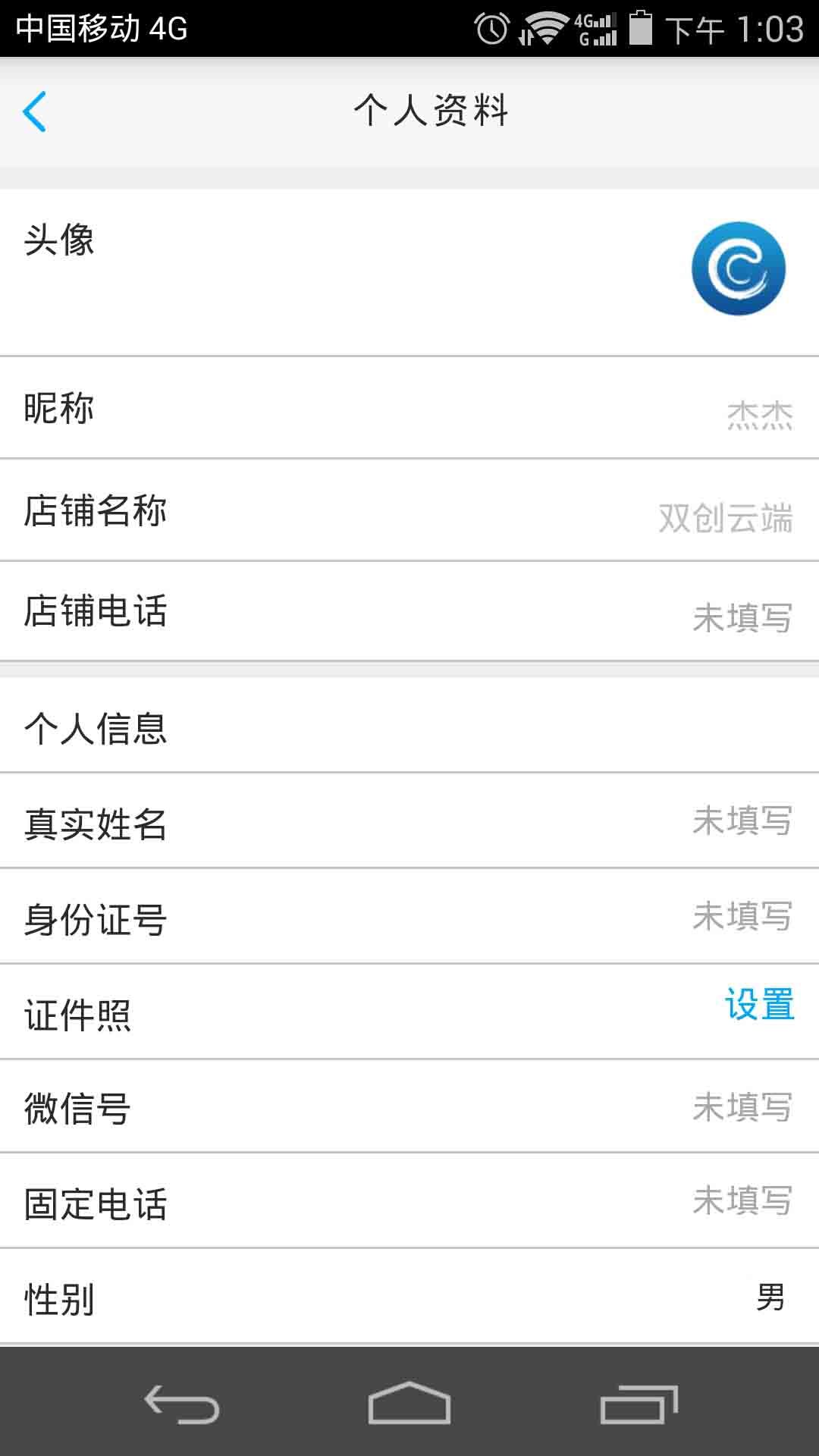Screen dimensions: 819x1456
Task: Go back from 个人资料 page
Action: pyautogui.click(x=35, y=111)
